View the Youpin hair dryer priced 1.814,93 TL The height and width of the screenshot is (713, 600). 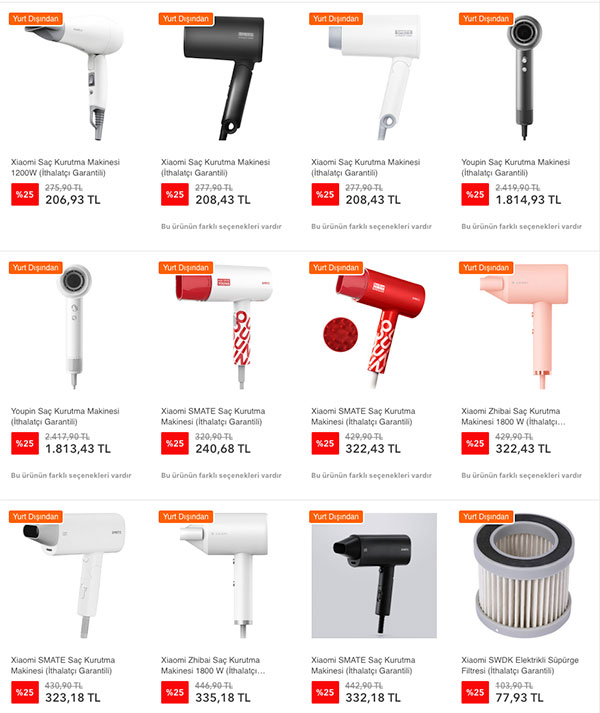tap(523, 75)
